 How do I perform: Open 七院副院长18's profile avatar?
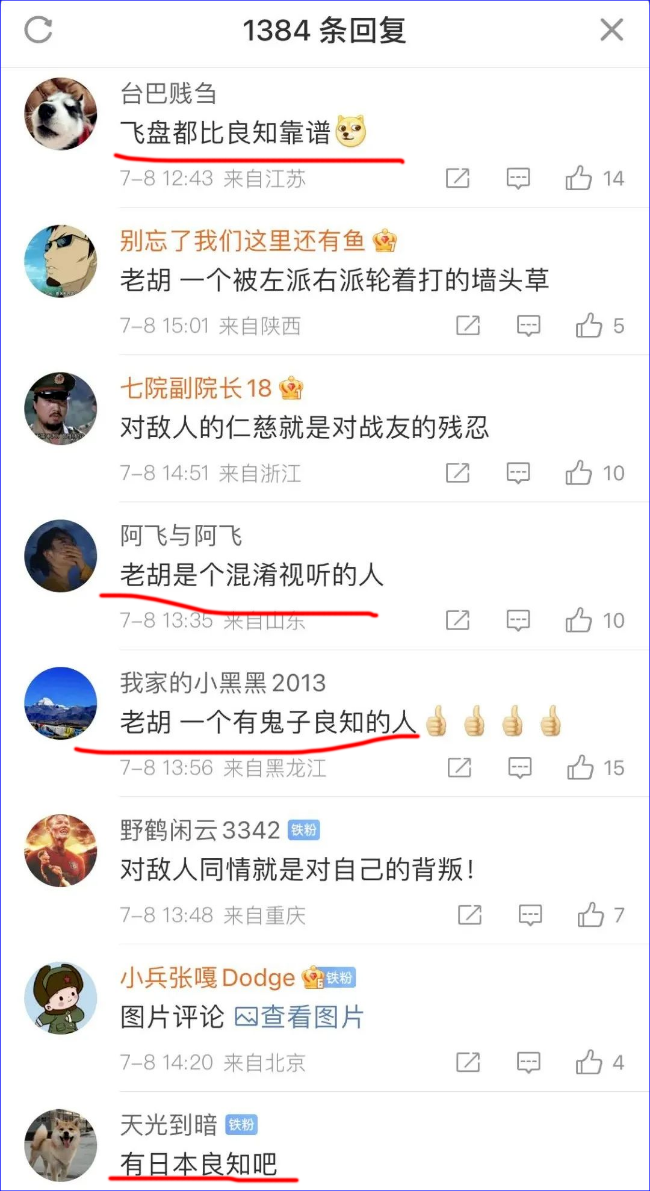(61, 409)
